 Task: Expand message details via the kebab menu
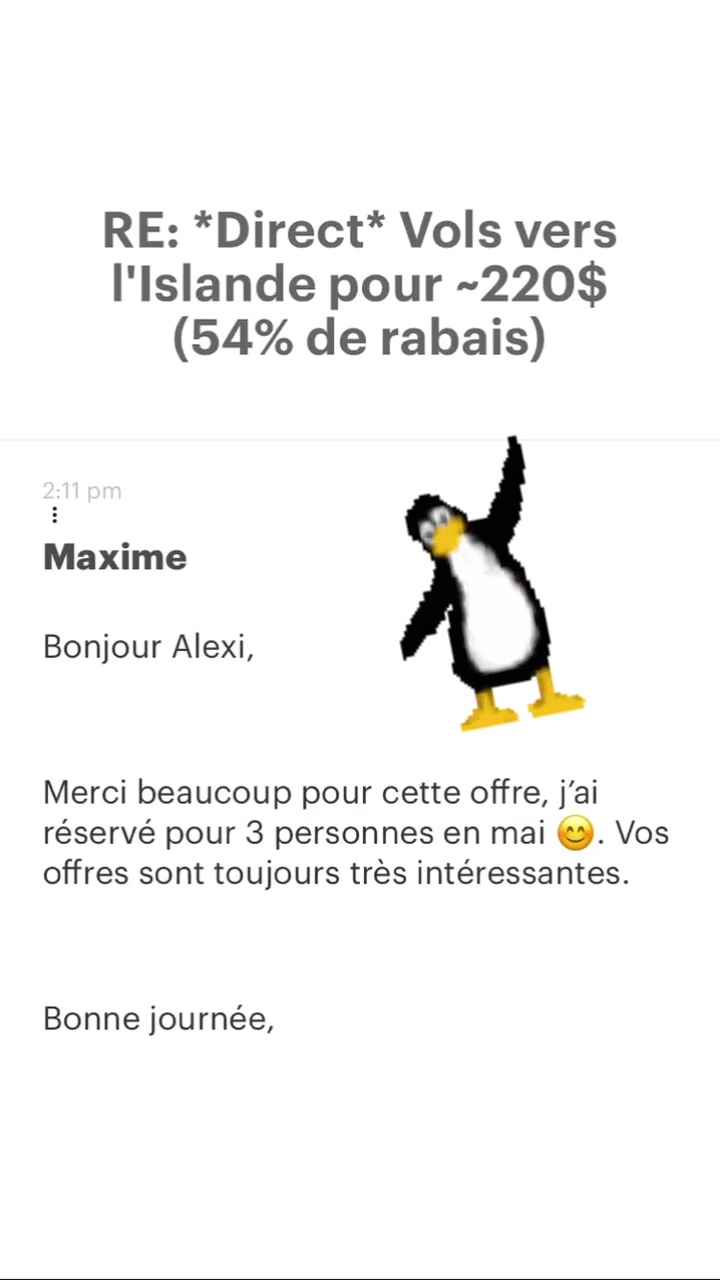pos(54,514)
